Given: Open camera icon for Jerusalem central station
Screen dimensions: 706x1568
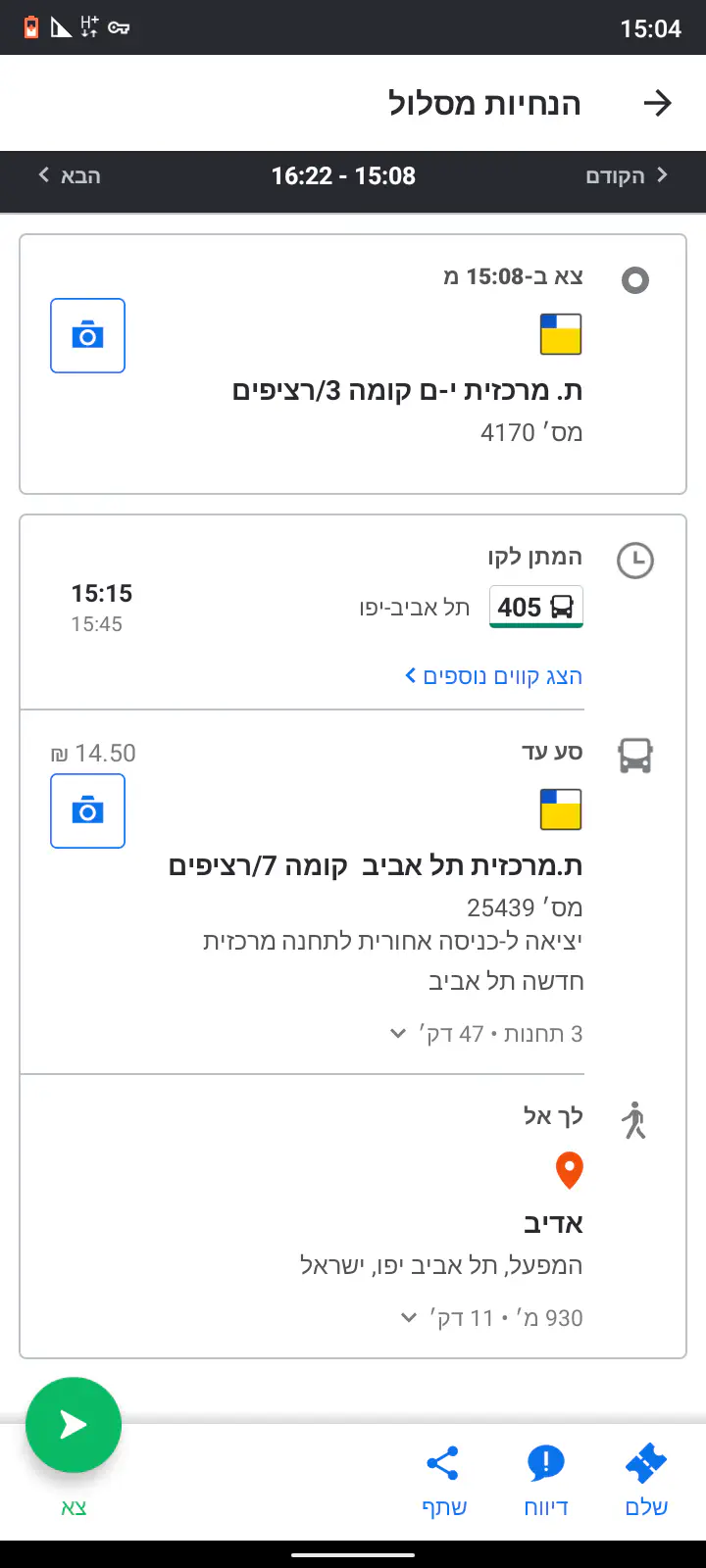Looking at the screenshot, I should (x=87, y=336).
